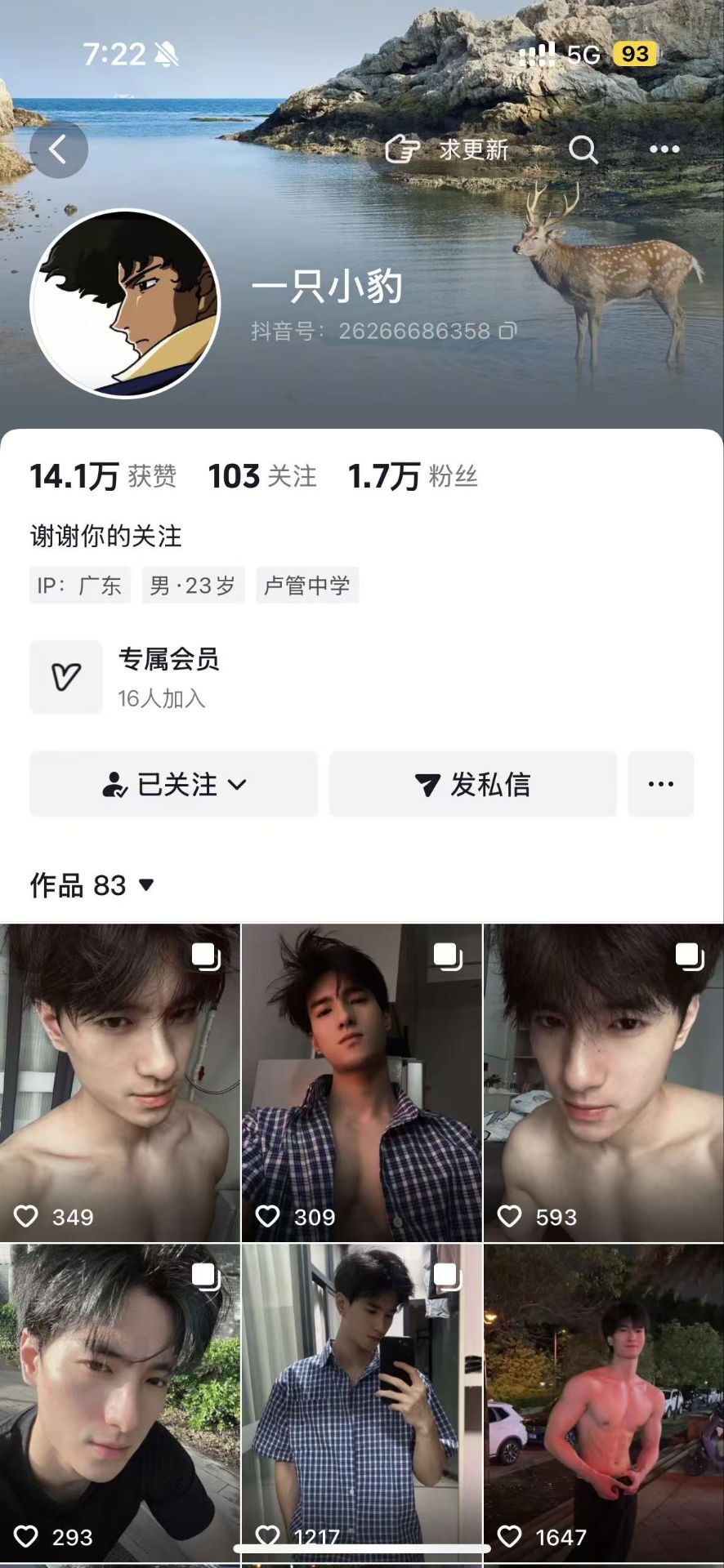Open the 关注 following list
Screen dimensions: 724x1568
[x=262, y=476]
